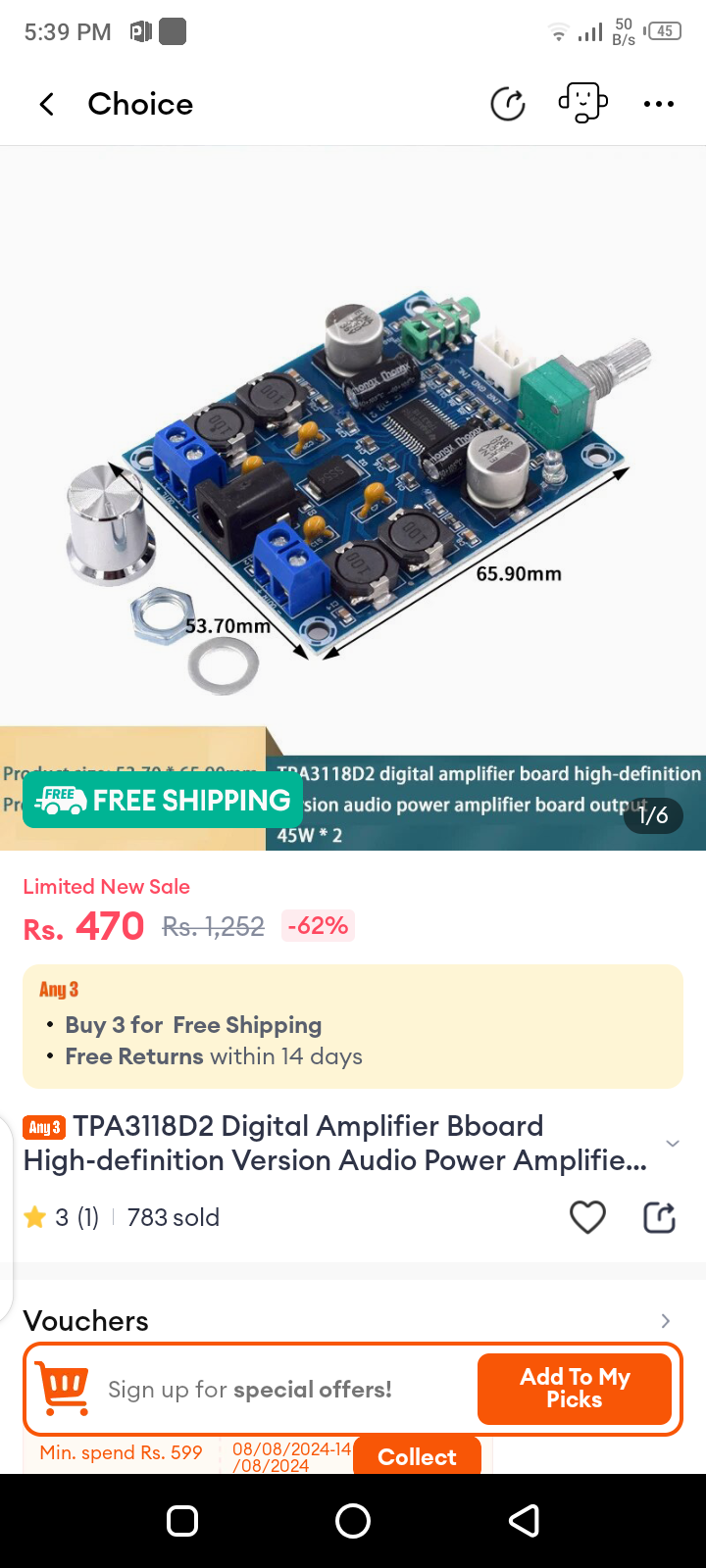Go back from the Choice page

[46, 104]
